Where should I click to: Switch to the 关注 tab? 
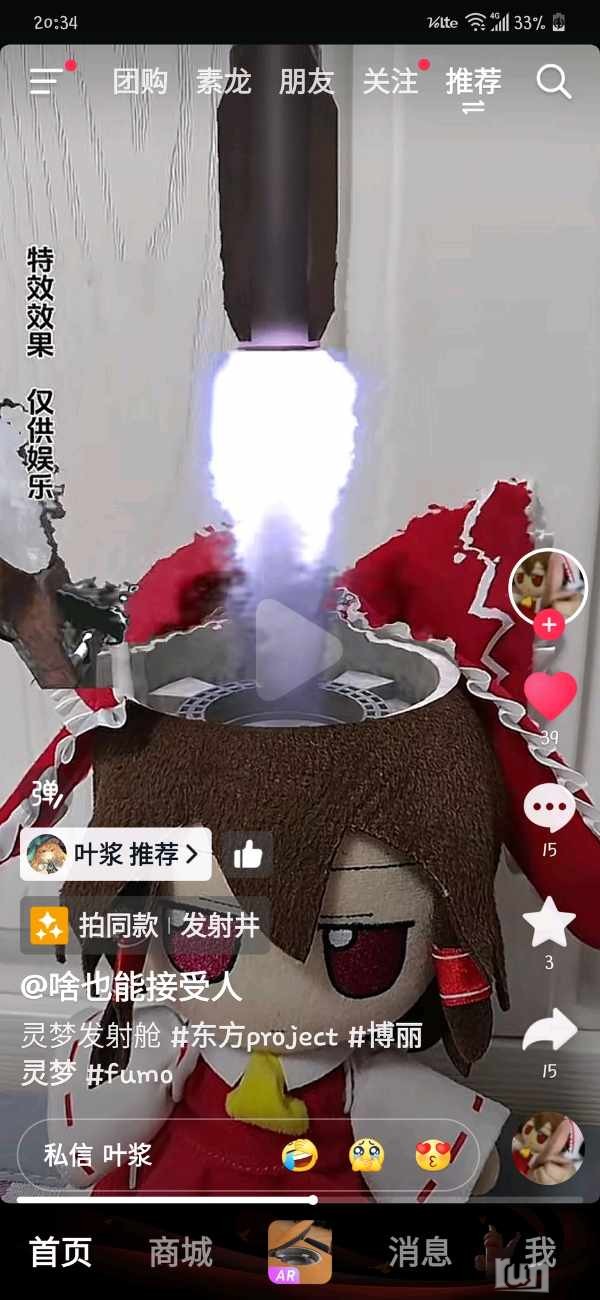(x=390, y=81)
